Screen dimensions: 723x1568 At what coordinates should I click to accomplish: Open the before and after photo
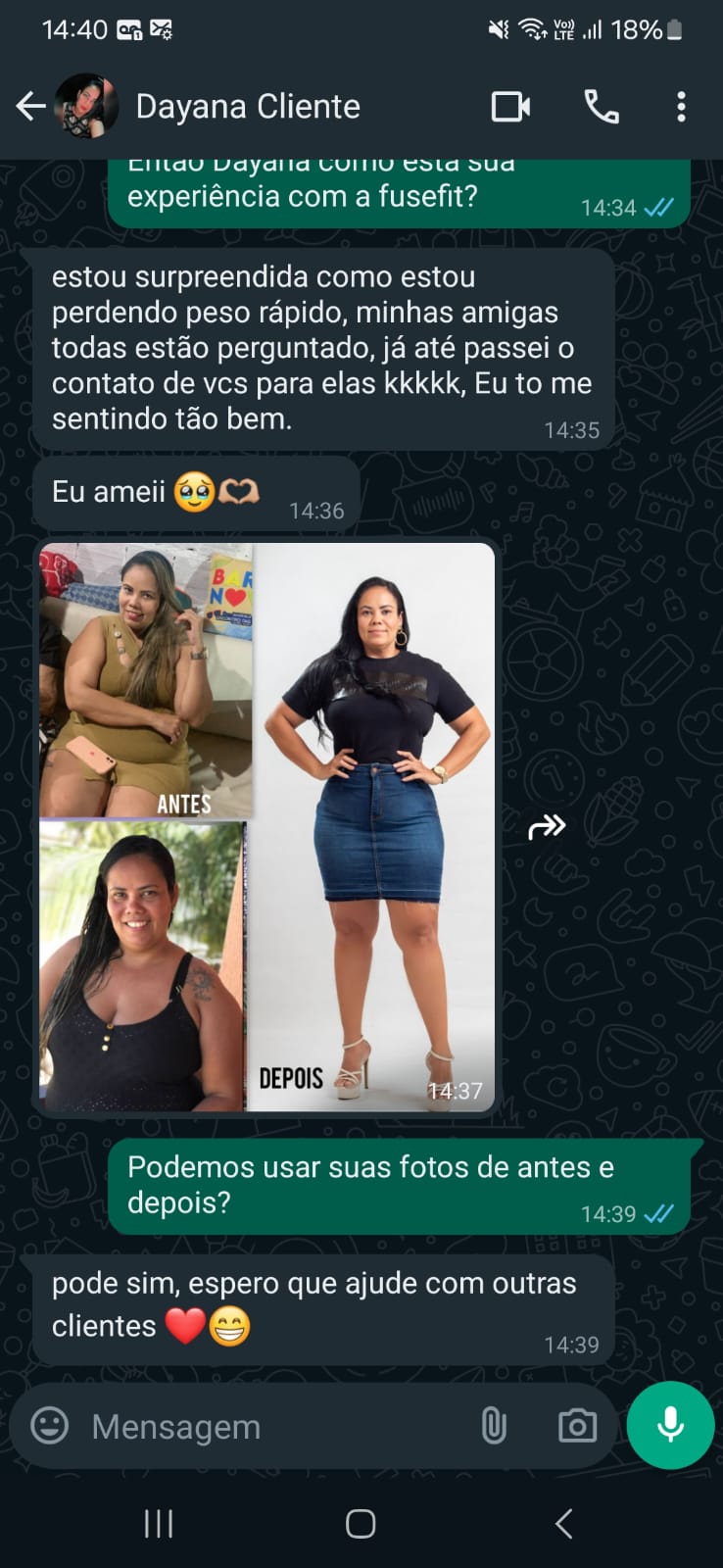[266, 826]
